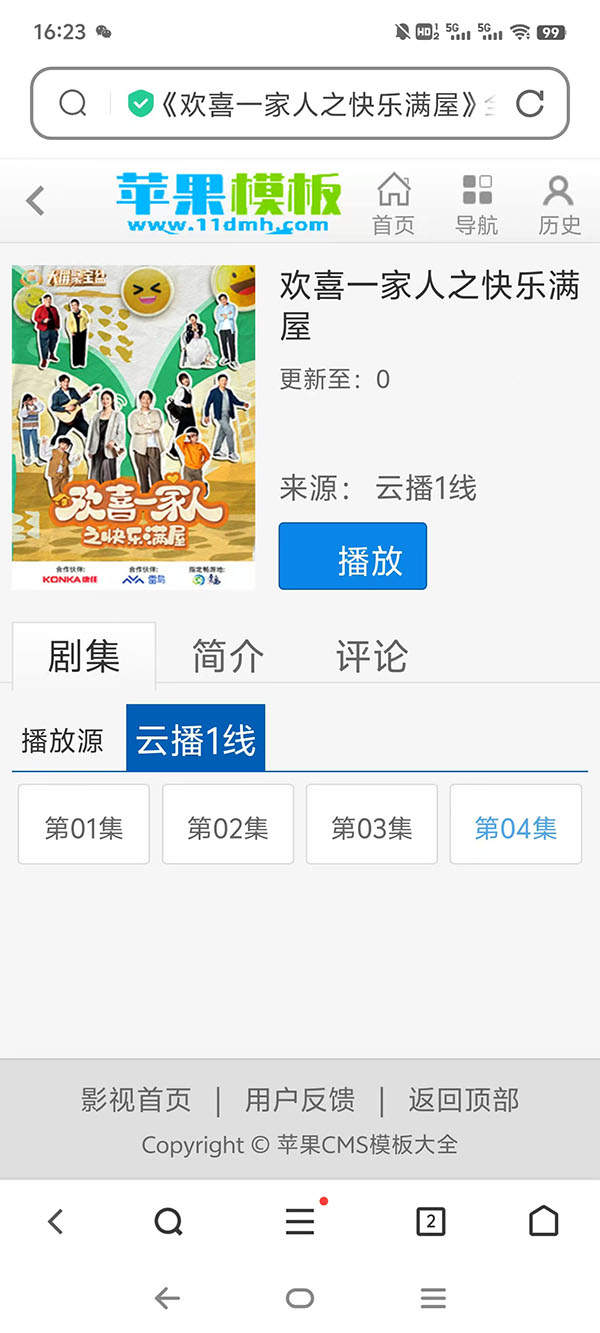Image resolution: width=600 pixels, height=1333 pixels.
Task: Open the 导航 menu
Action: point(476,203)
